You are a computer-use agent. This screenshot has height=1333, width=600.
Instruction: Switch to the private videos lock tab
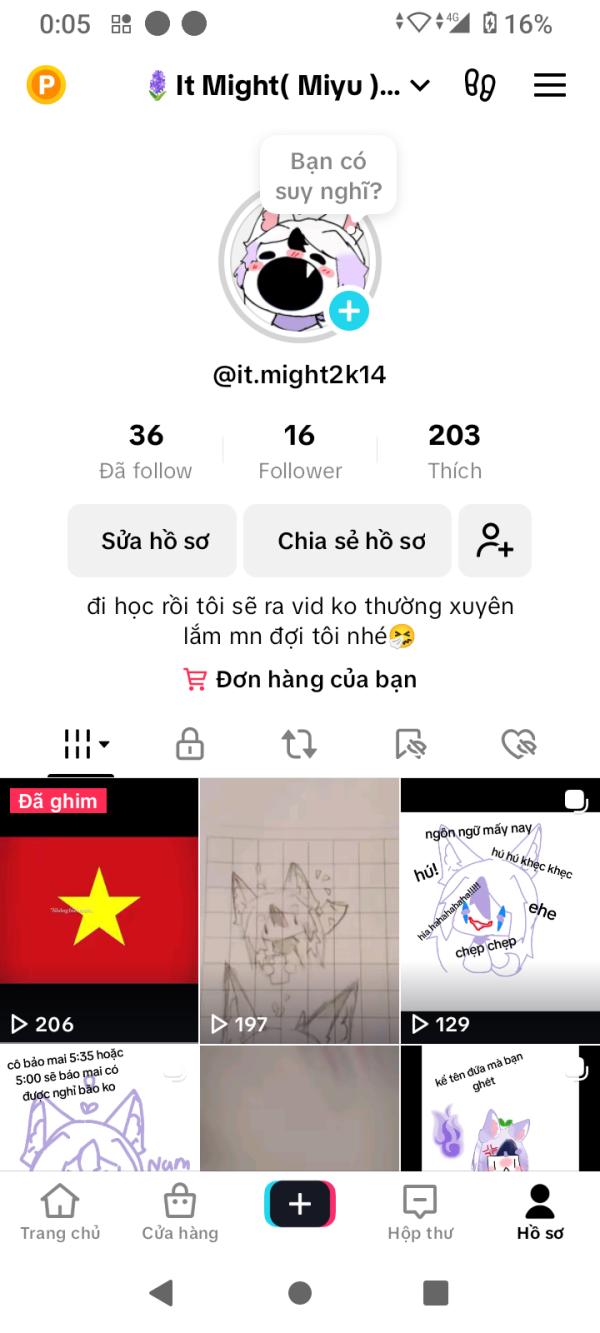[x=190, y=743]
